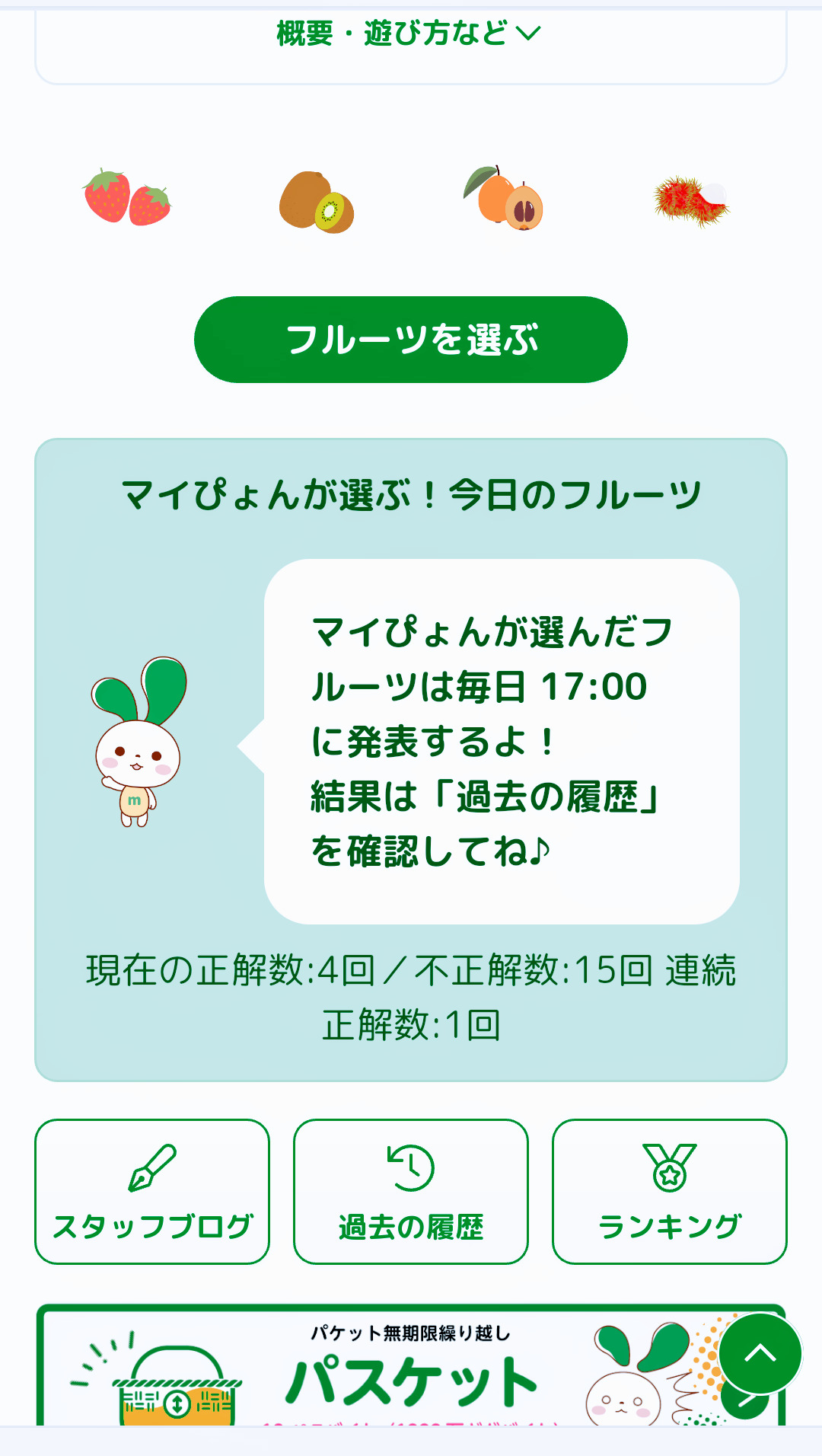This screenshot has width=822, height=1456.
Task: Open ランキング
Action: (x=670, y=1191)
